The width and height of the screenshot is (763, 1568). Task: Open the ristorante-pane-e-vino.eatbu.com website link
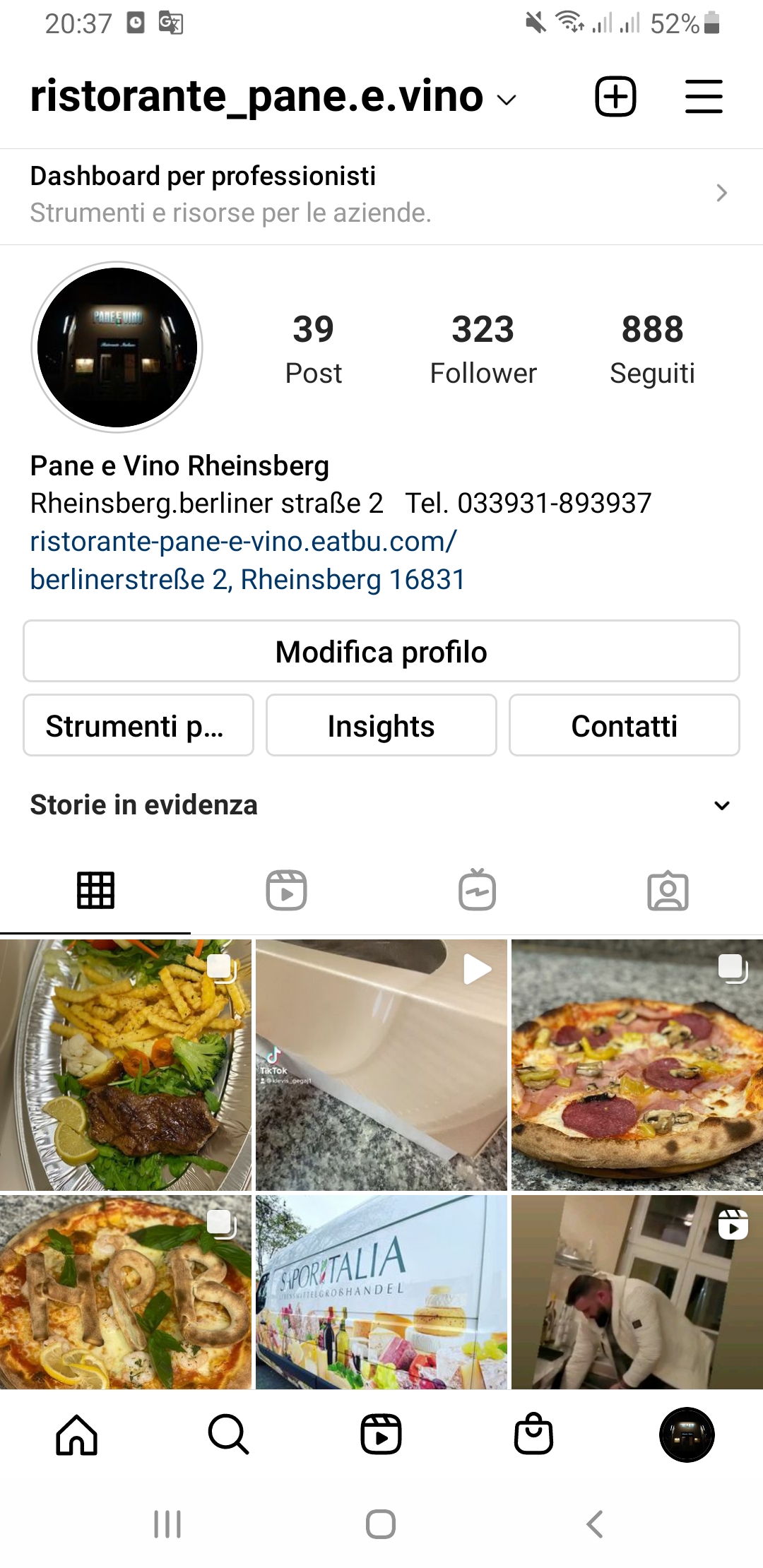(x=243, y=542)
